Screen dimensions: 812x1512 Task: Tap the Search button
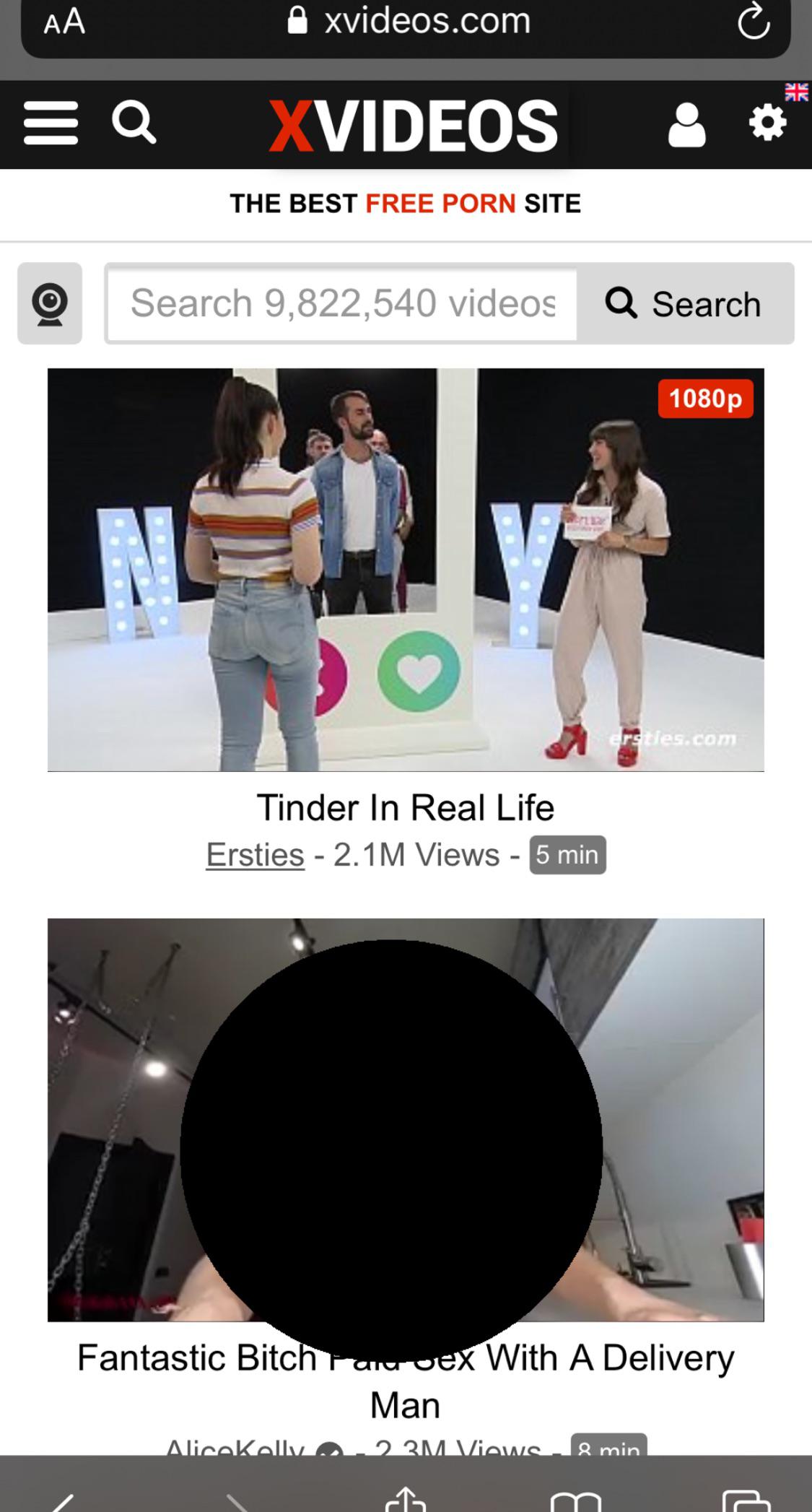684,304
